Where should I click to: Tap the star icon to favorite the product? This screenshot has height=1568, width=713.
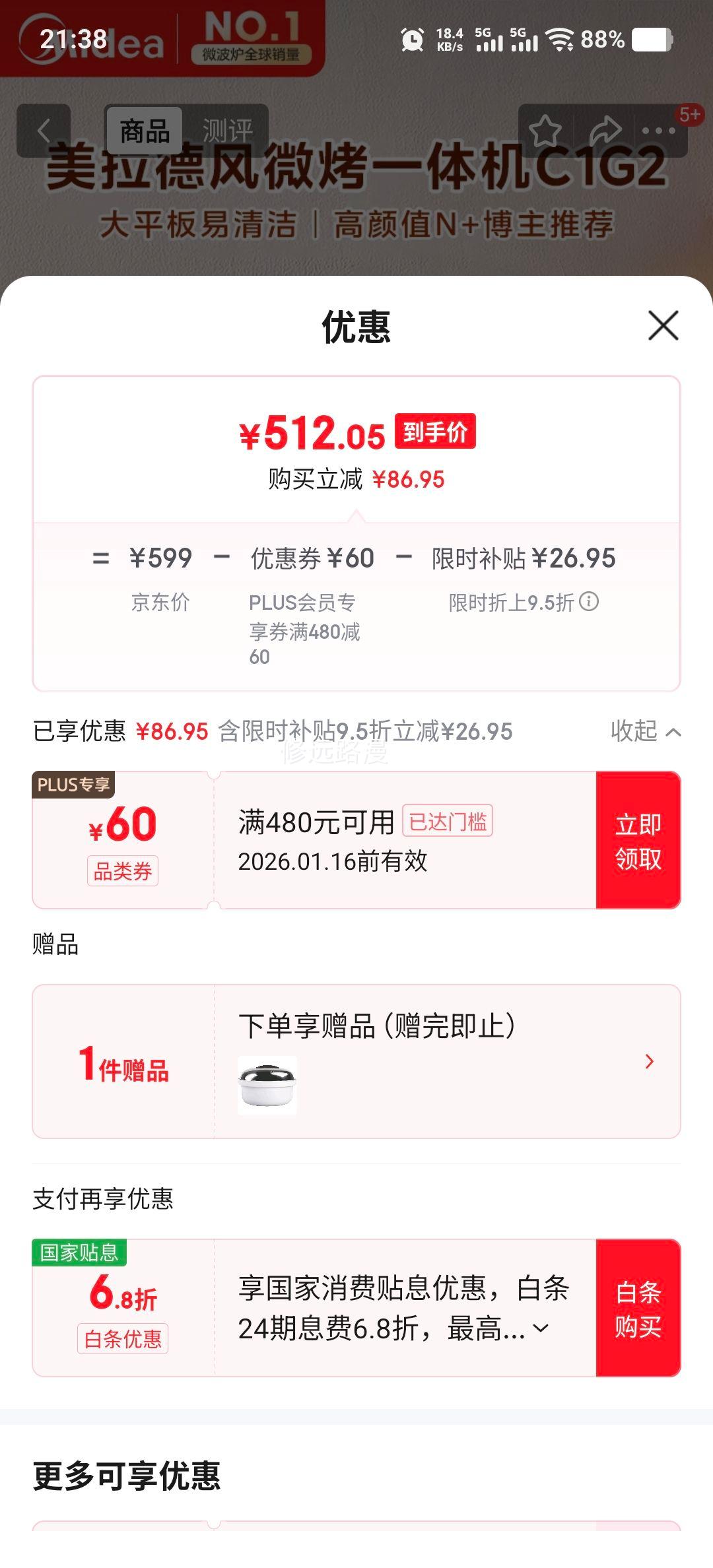point(545,130)
